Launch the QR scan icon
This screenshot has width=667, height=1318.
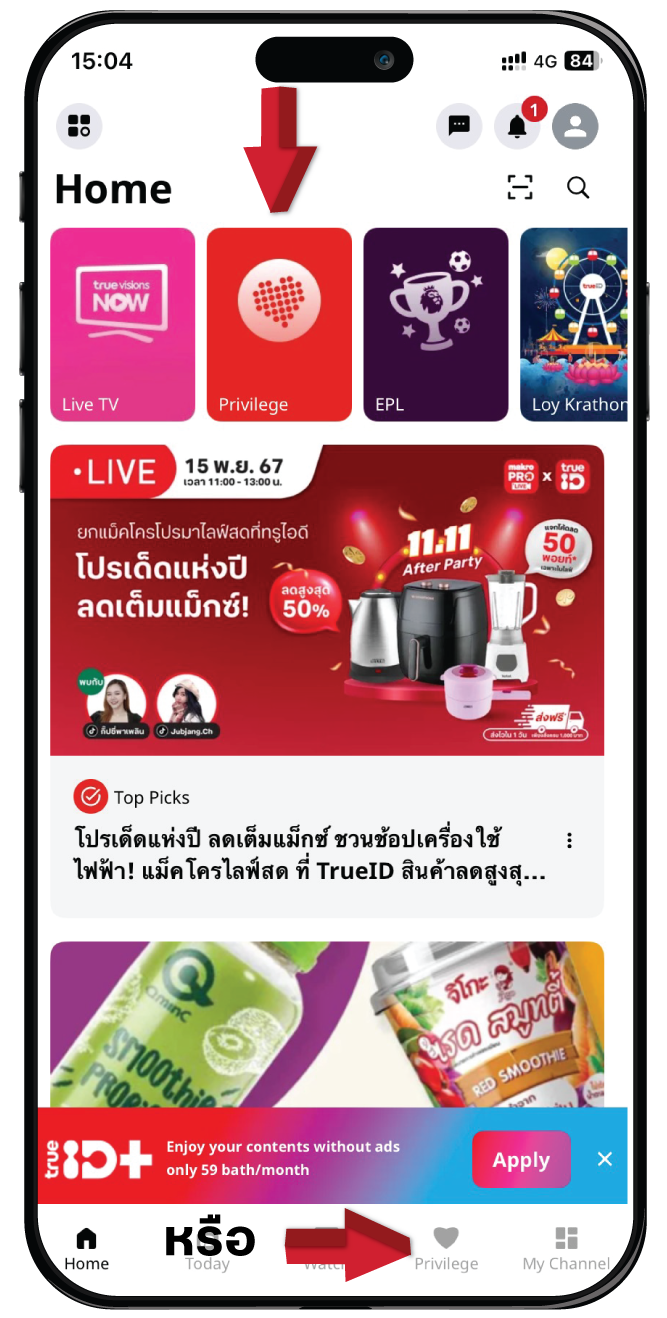click(520, 187)
